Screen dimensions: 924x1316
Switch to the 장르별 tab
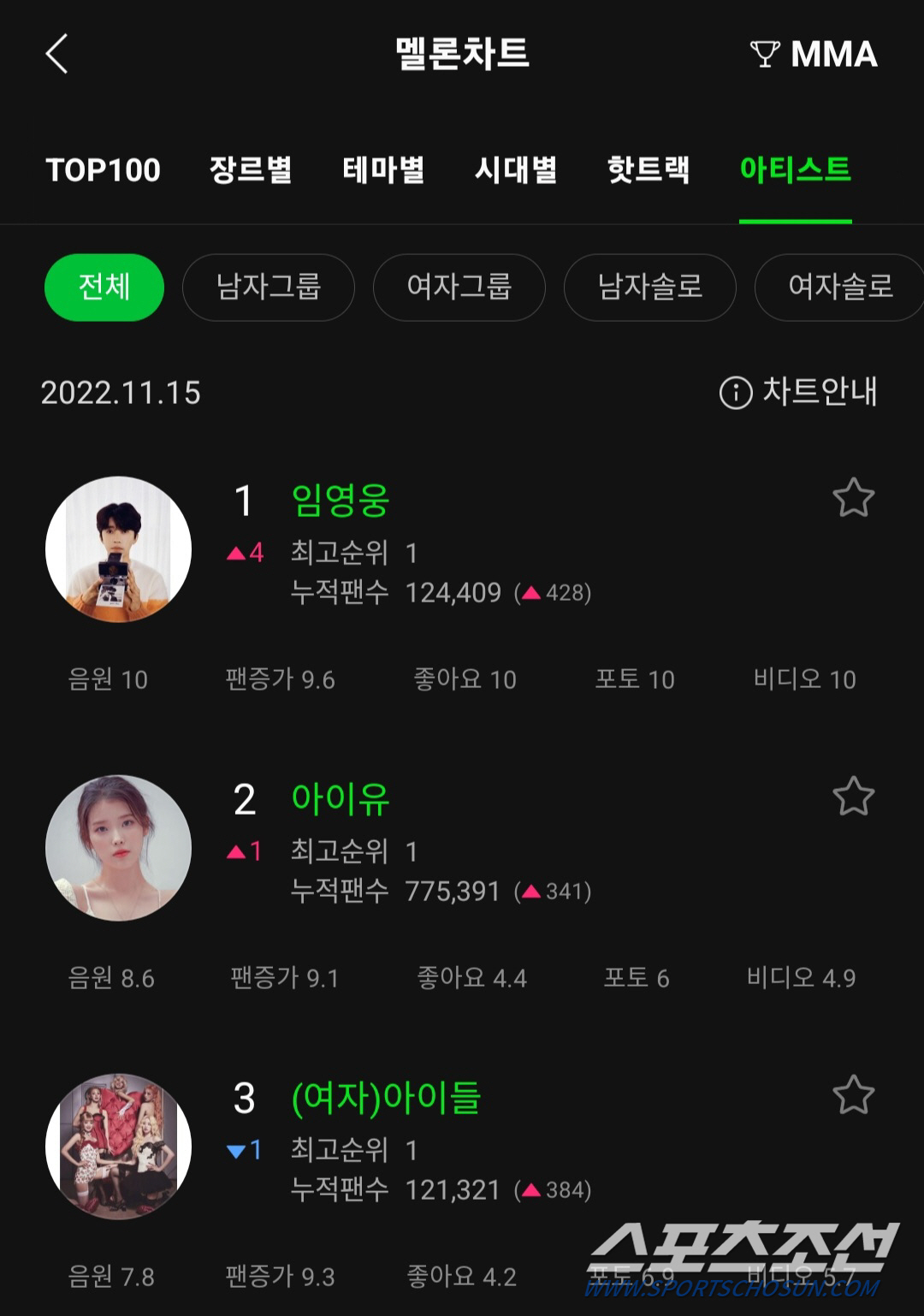click(x=251, y=169)
